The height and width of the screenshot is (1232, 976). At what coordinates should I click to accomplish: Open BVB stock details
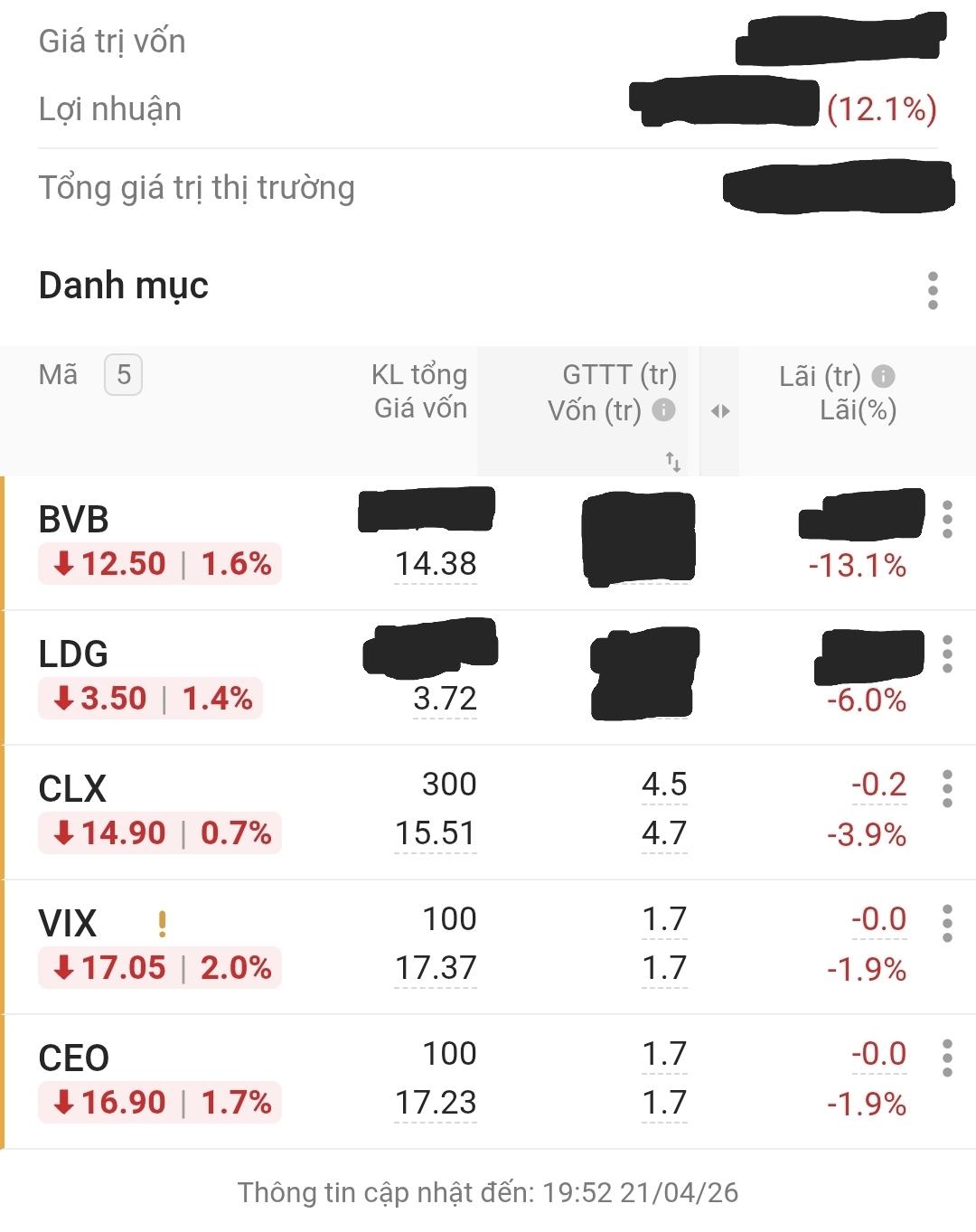74,520
